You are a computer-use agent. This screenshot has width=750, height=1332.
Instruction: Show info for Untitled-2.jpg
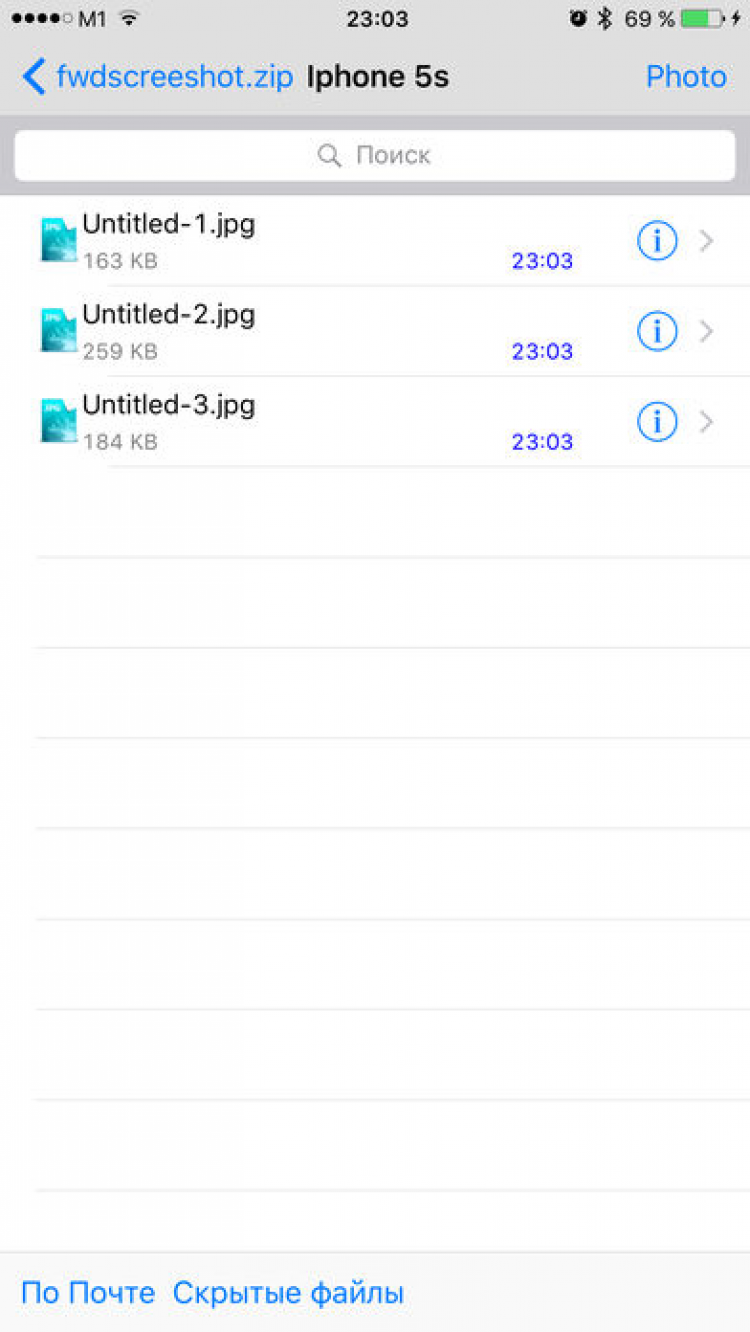point(657,331)
